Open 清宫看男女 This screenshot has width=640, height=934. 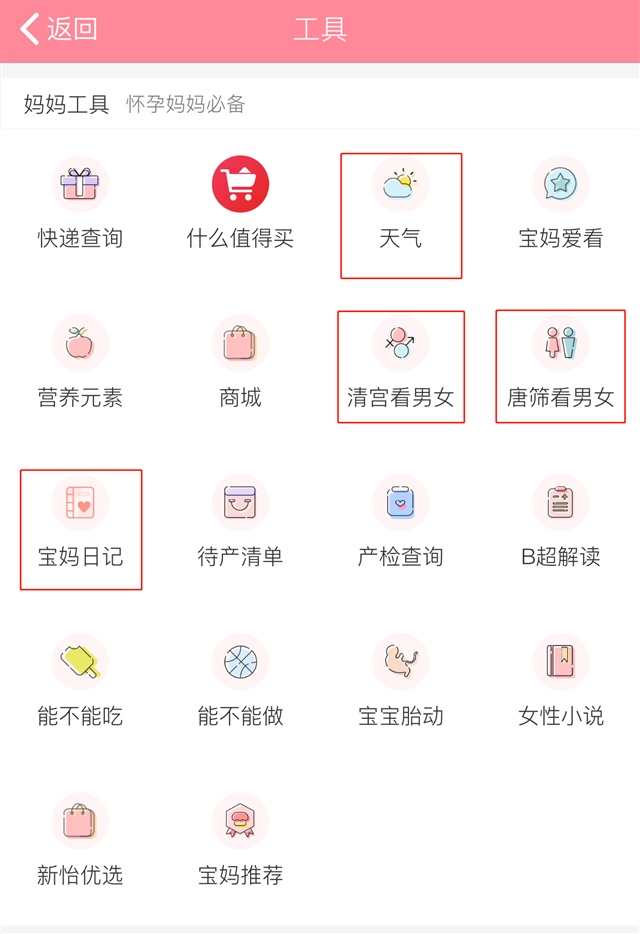(400, 367)
